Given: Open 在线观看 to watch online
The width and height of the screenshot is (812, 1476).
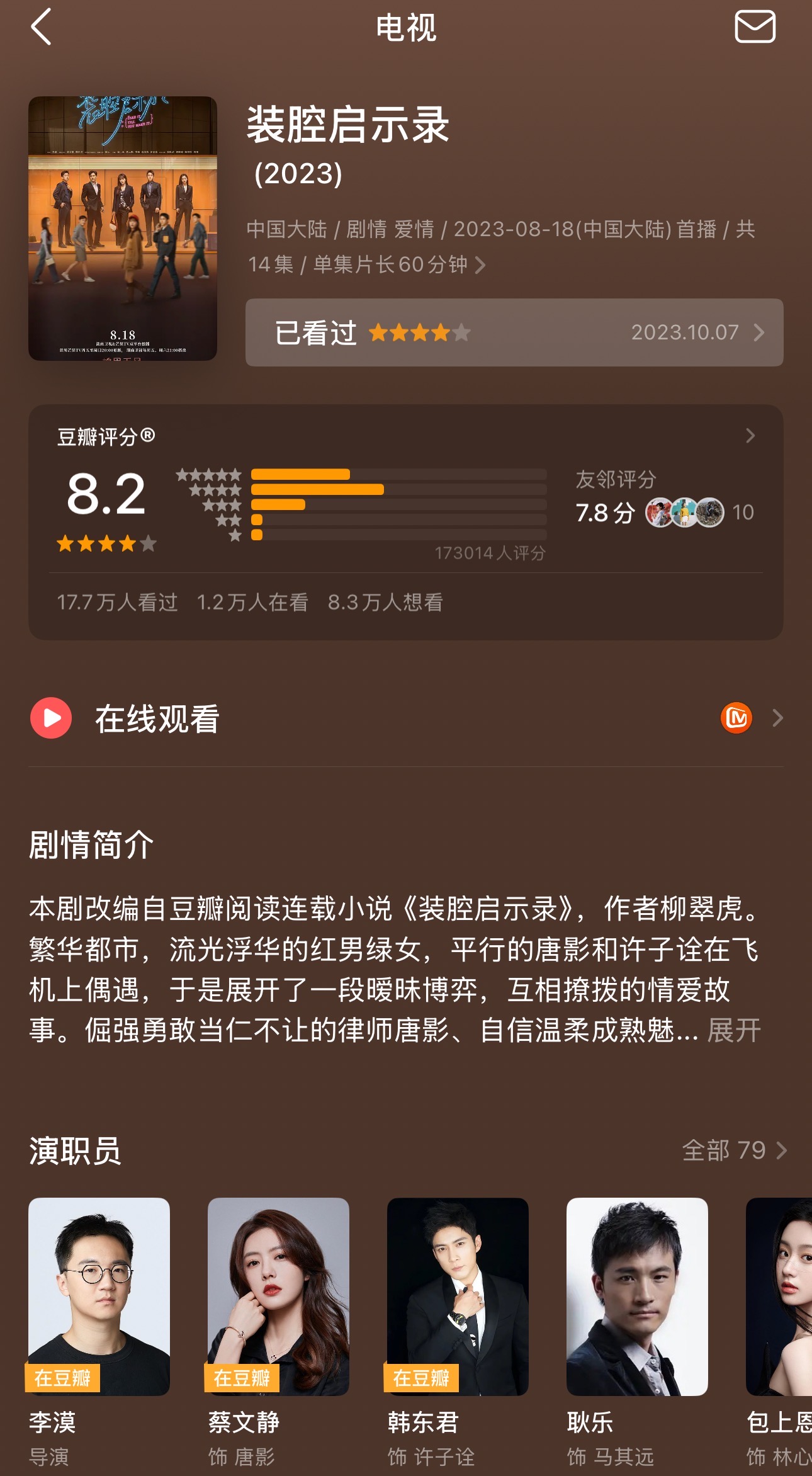Looking at the screenshot, I should [x=405, y=718].
